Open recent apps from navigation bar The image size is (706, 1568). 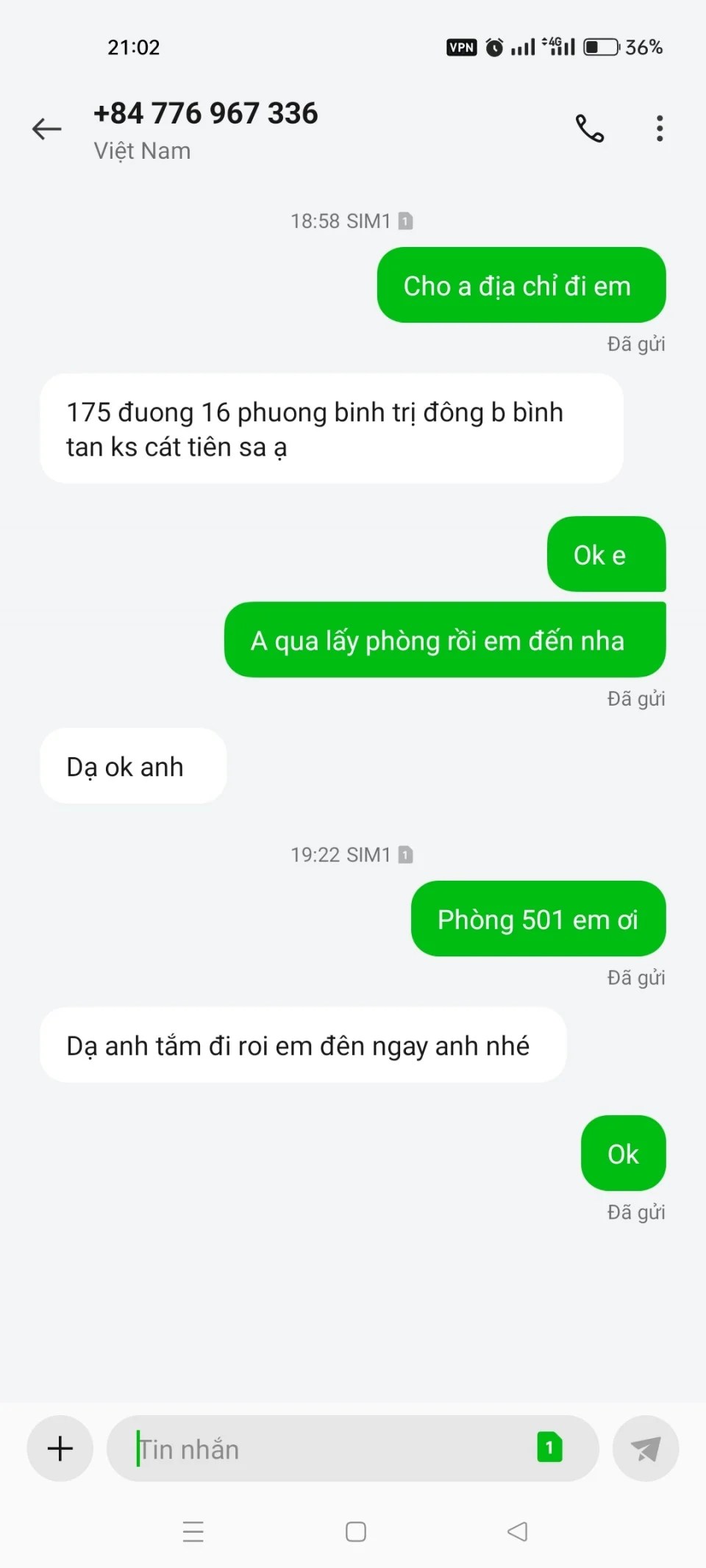(x=193, y=1531)
